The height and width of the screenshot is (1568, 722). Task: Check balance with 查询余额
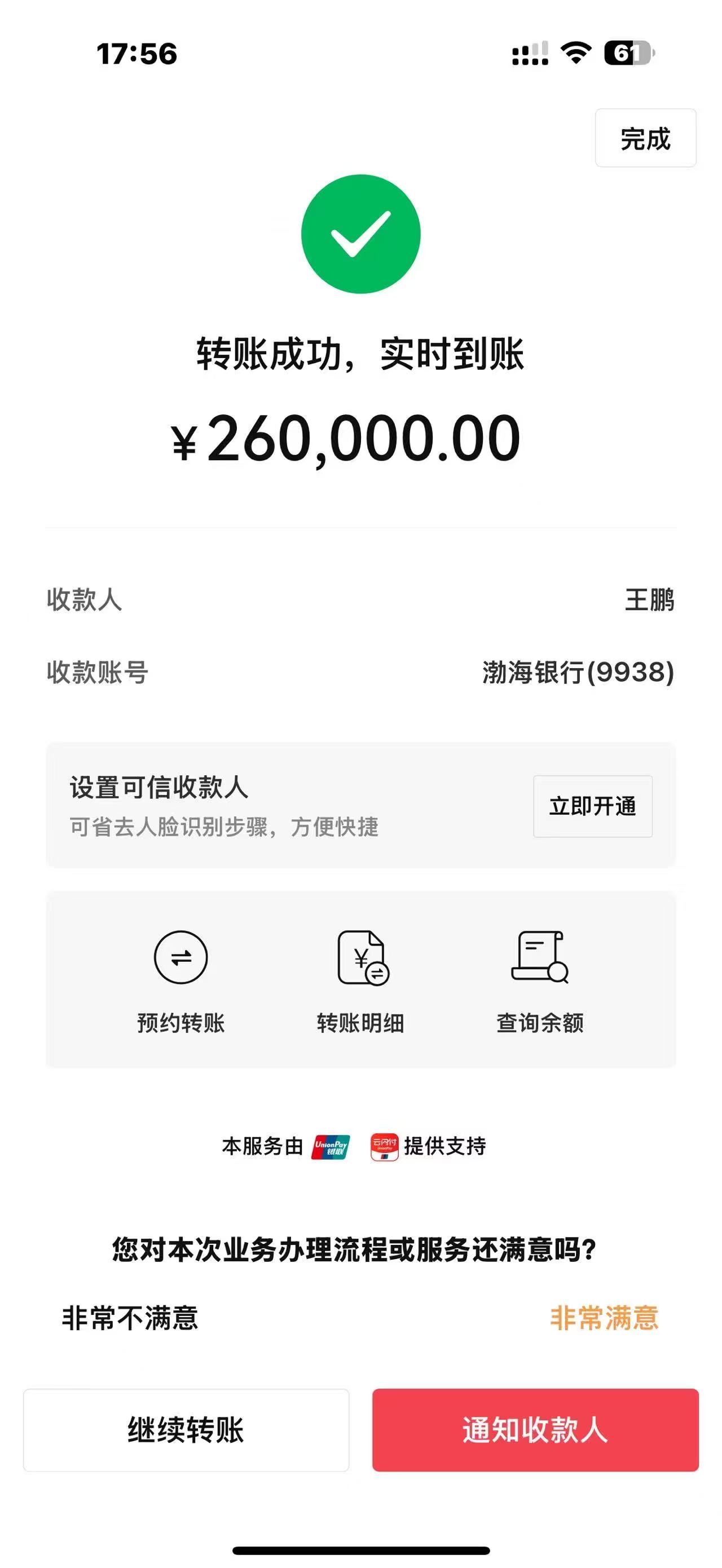tap(540, 981)
